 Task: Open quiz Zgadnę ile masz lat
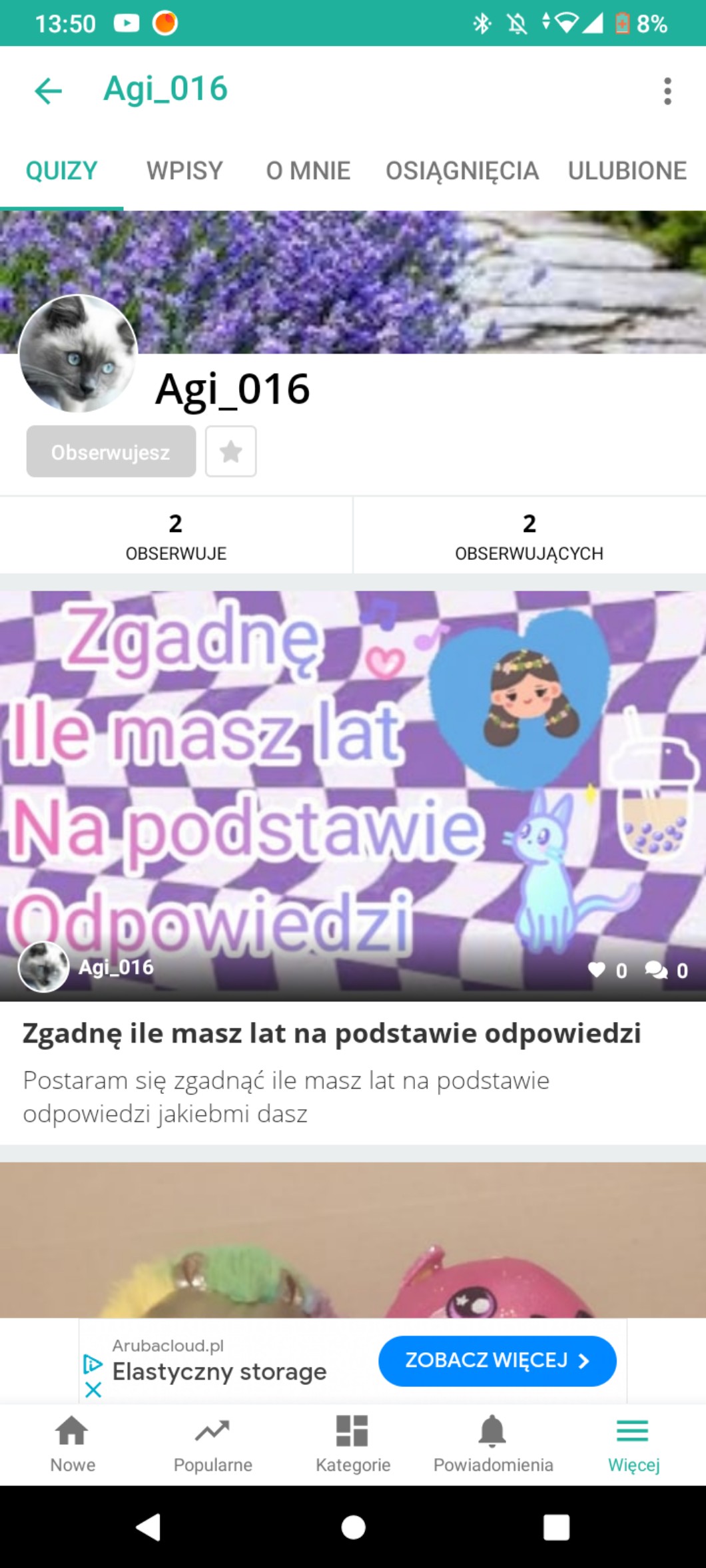[x=332, y=1033]
